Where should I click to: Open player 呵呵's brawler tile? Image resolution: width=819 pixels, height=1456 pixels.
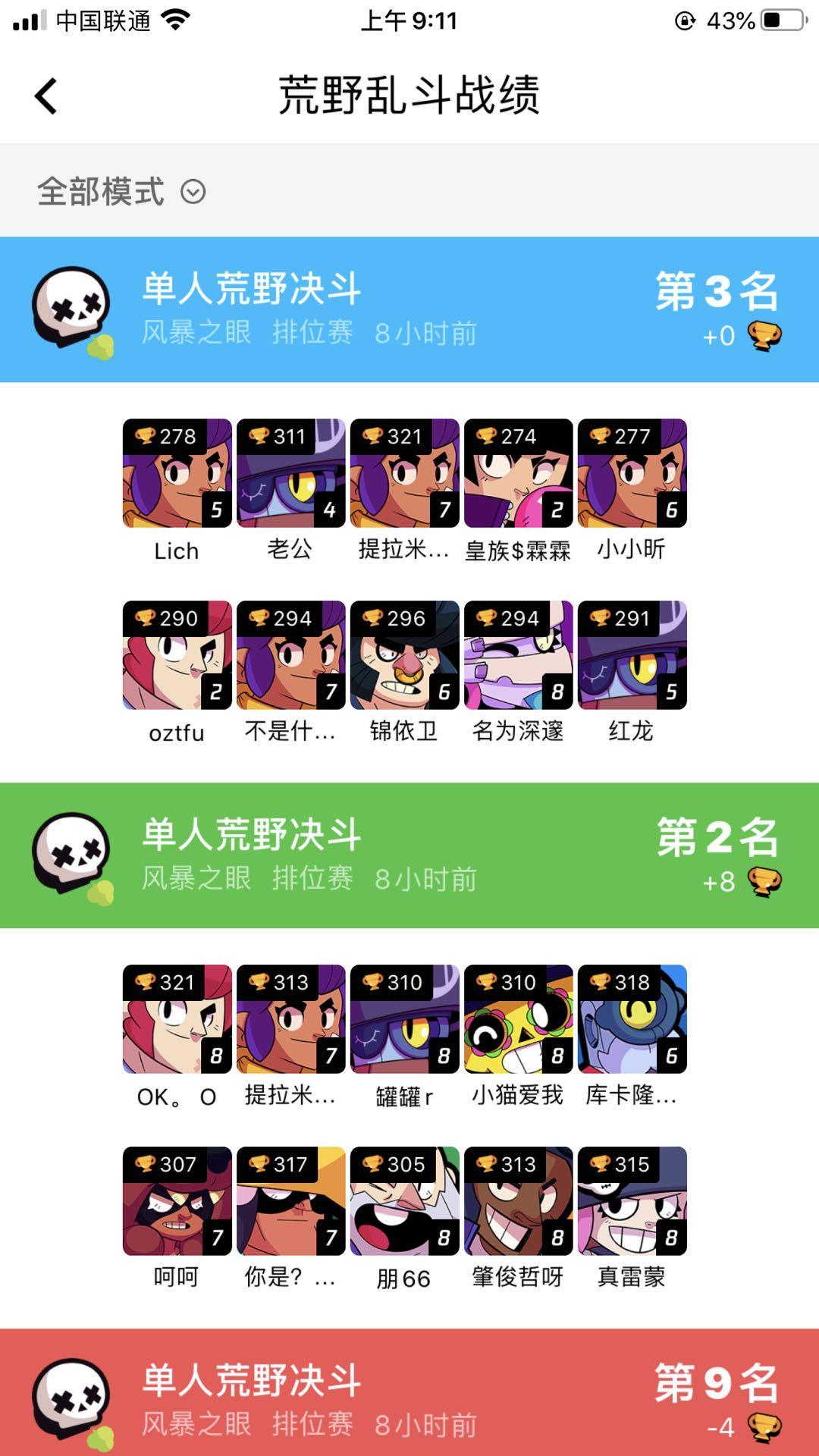[x=177, y=1201]
